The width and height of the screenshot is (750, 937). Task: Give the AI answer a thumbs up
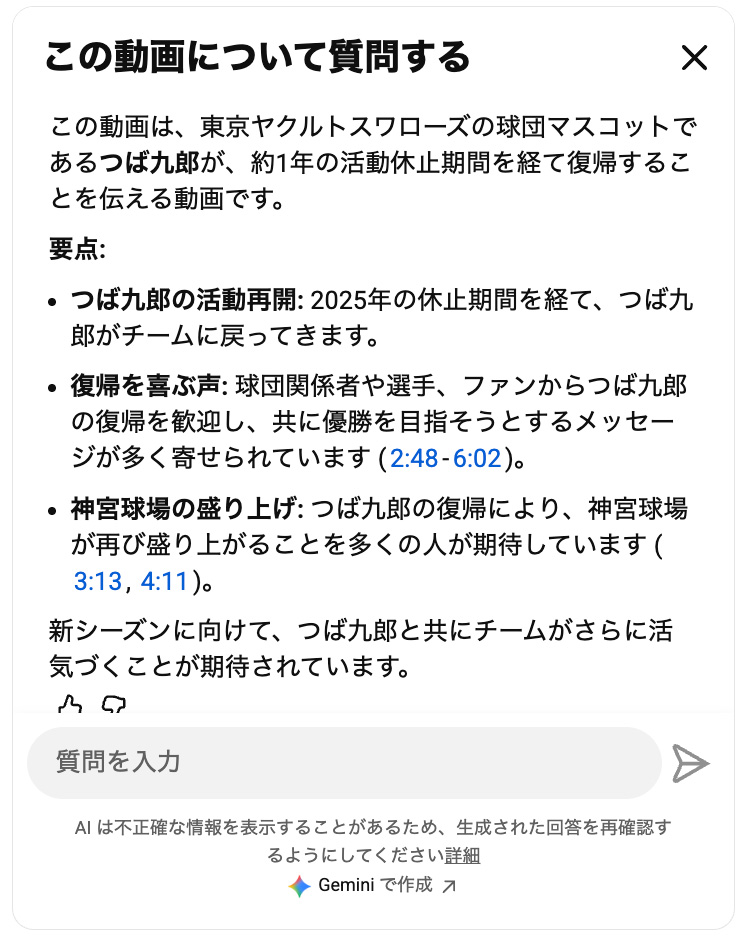click(x=70, y=707)
